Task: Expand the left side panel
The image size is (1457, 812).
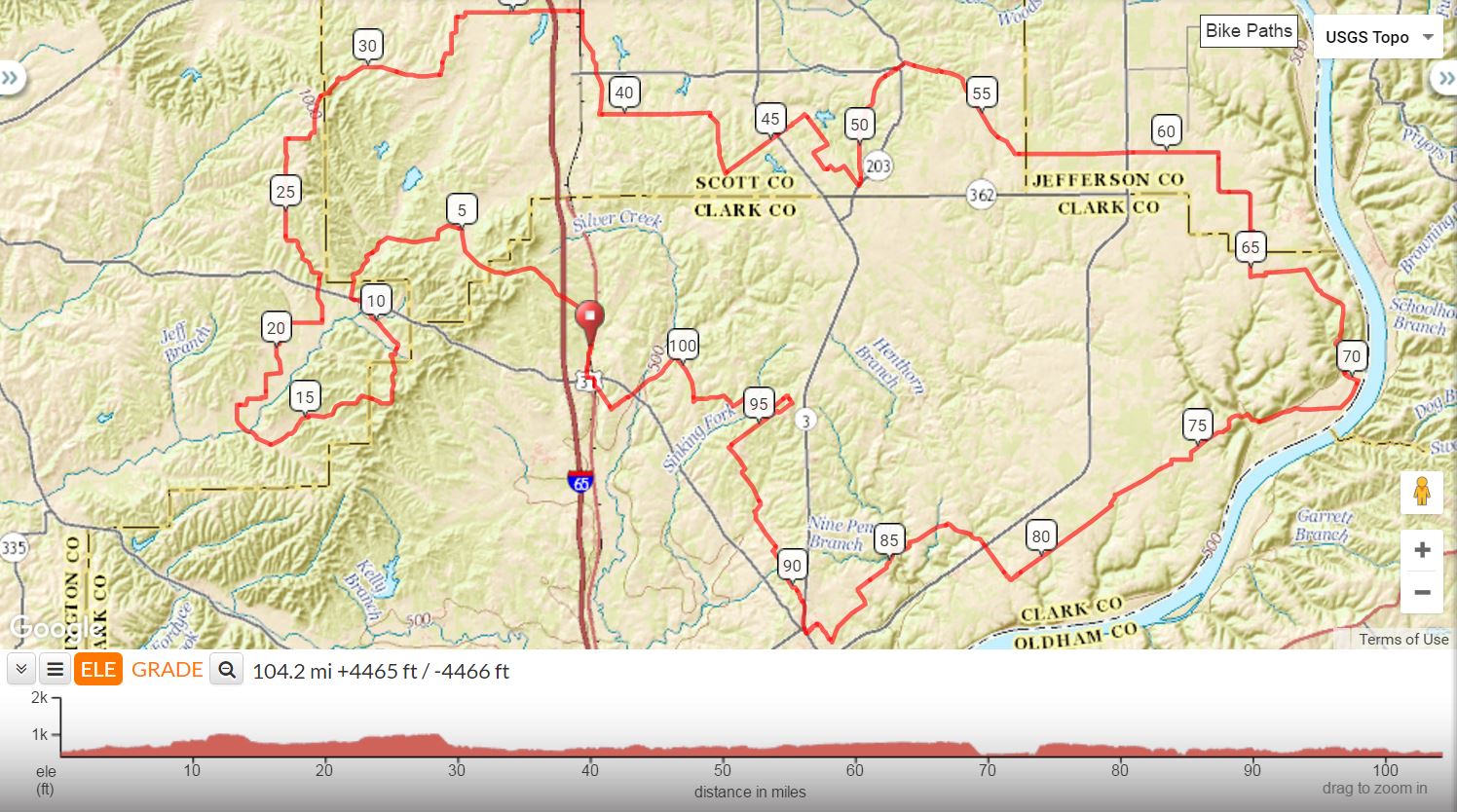Action: click(x=11, y=78)
